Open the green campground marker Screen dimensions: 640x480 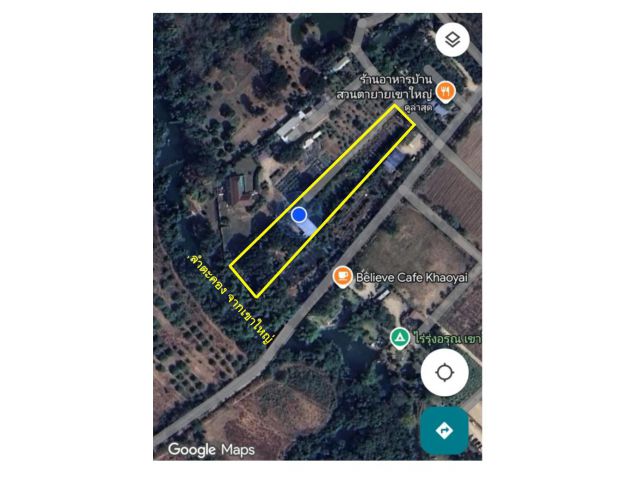click(x=399, y=338)
